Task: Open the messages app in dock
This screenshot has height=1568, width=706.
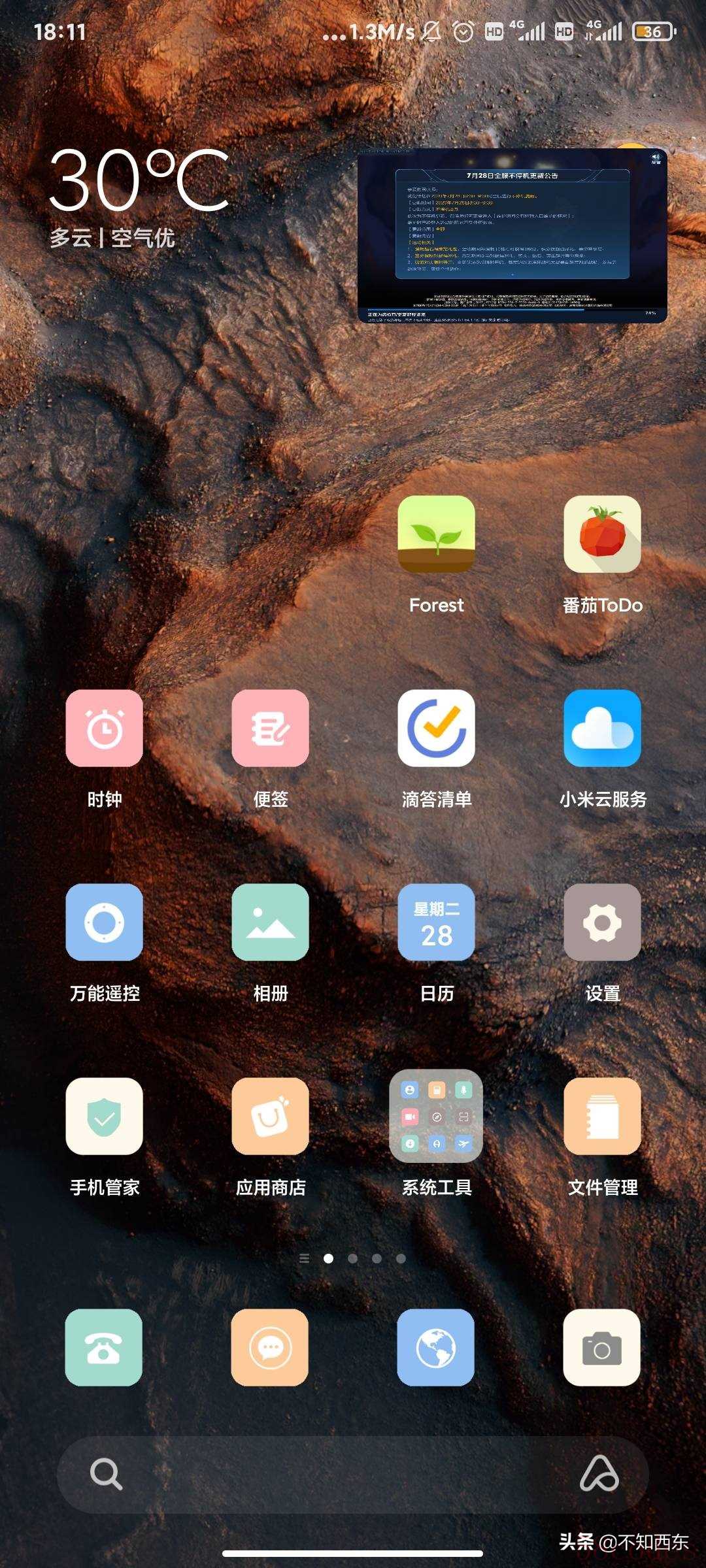Action: pyautogui.click(x=269, y=1347)
